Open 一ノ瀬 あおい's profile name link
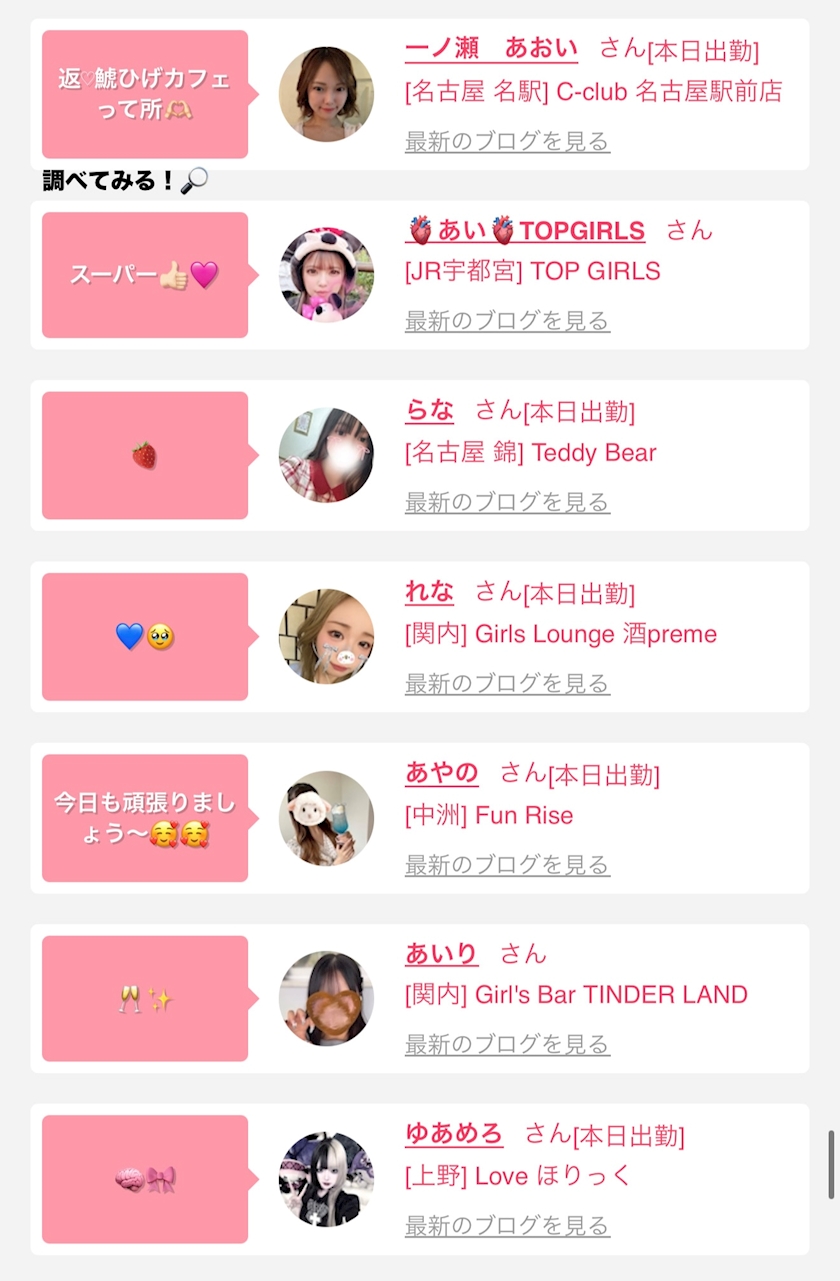The image size is (840, 1281). click(491, 48)
